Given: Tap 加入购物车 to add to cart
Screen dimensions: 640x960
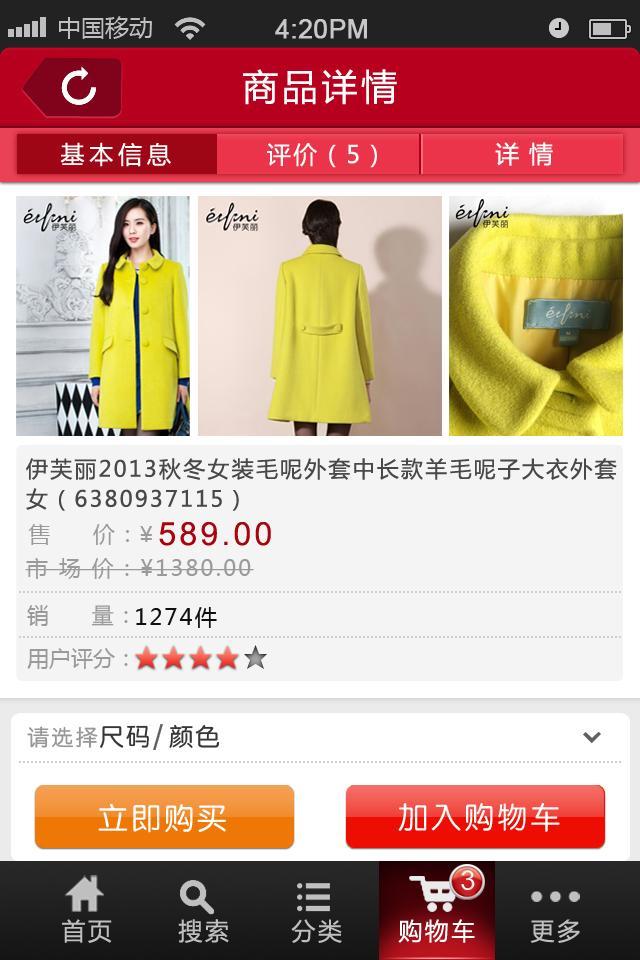Looking at the screenshot, I should [x=476, y=818].
